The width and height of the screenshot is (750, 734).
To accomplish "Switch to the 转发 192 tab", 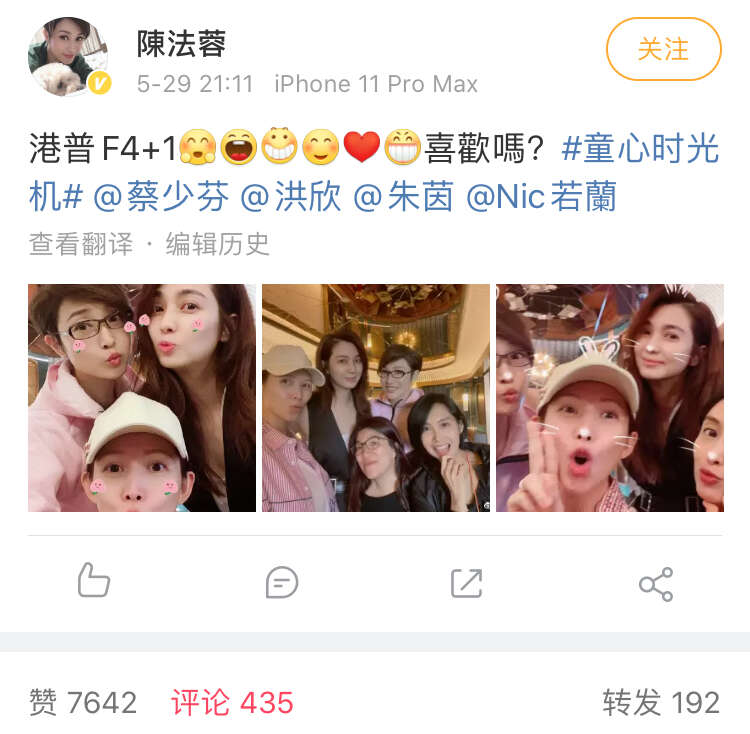I will tap(660, 703).
